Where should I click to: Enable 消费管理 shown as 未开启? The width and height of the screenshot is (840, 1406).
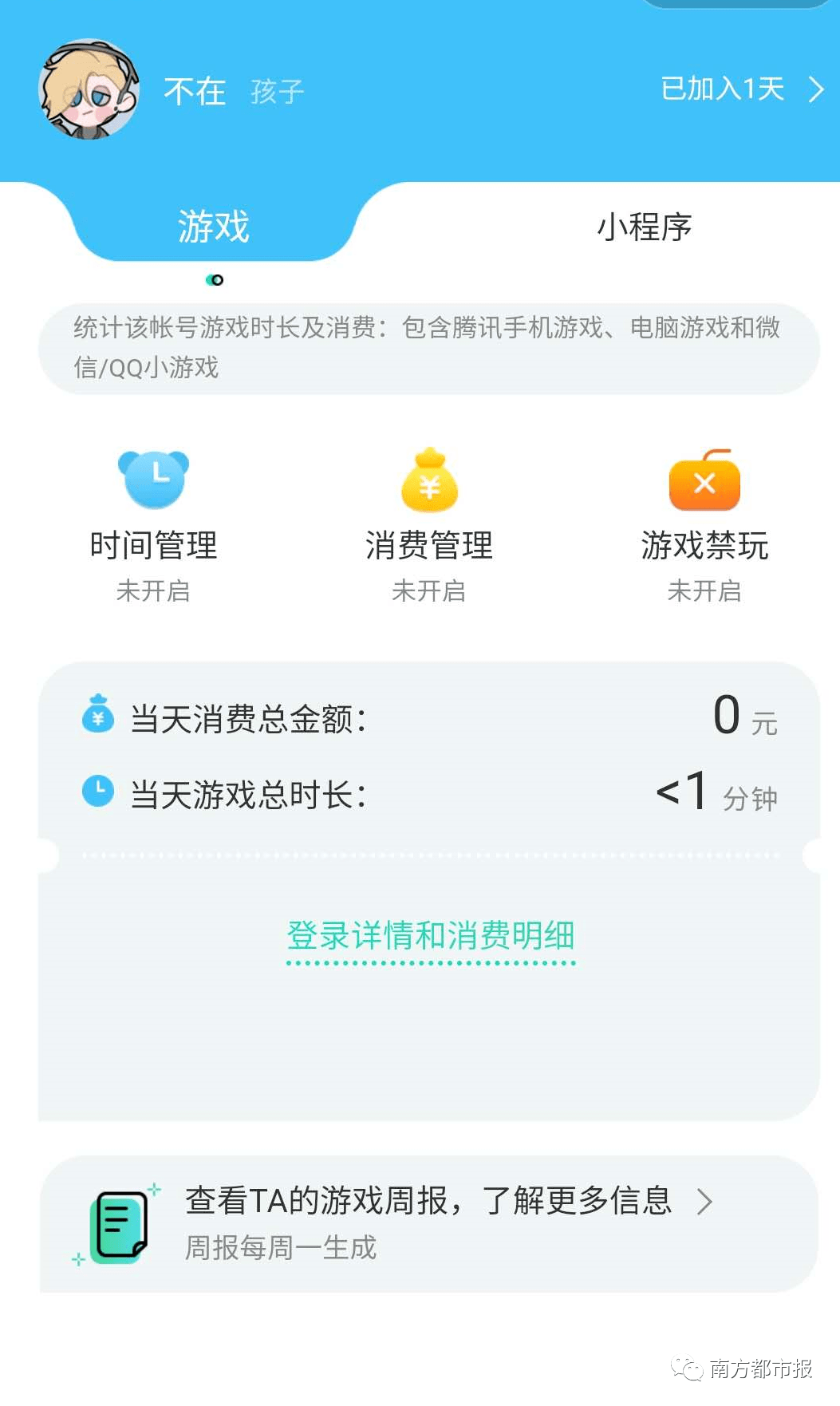click(428, 590)
